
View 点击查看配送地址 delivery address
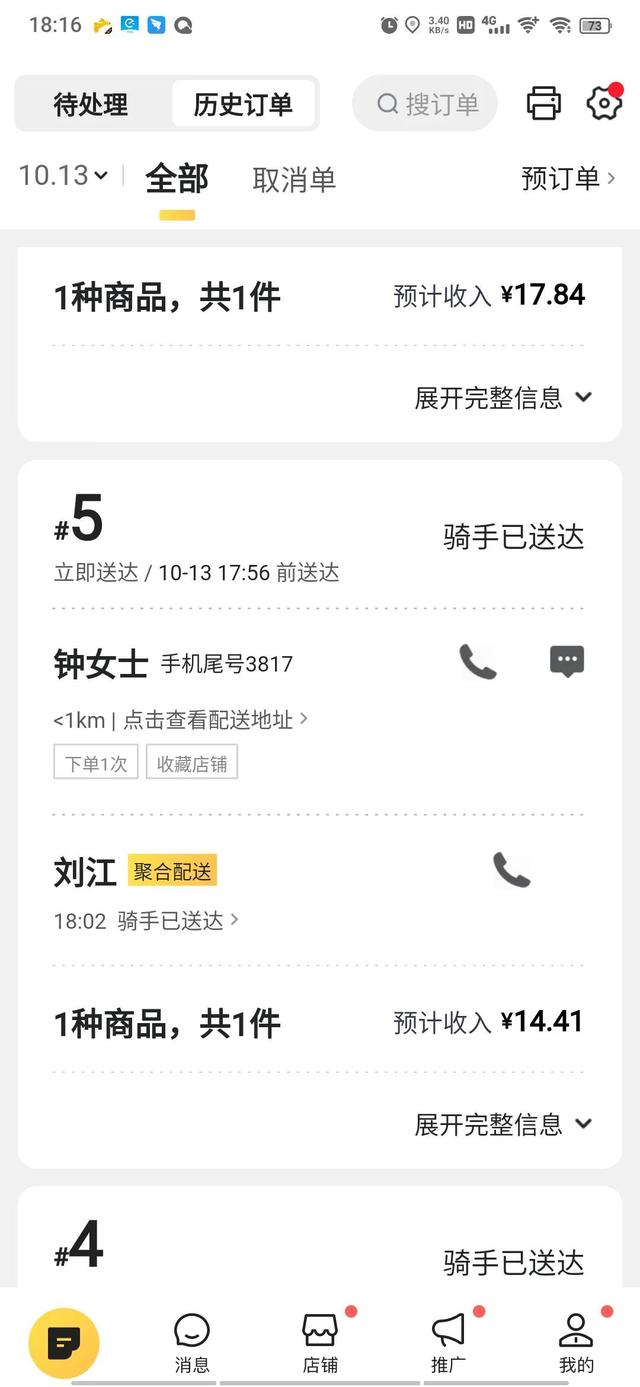click(x=215, y=720)
